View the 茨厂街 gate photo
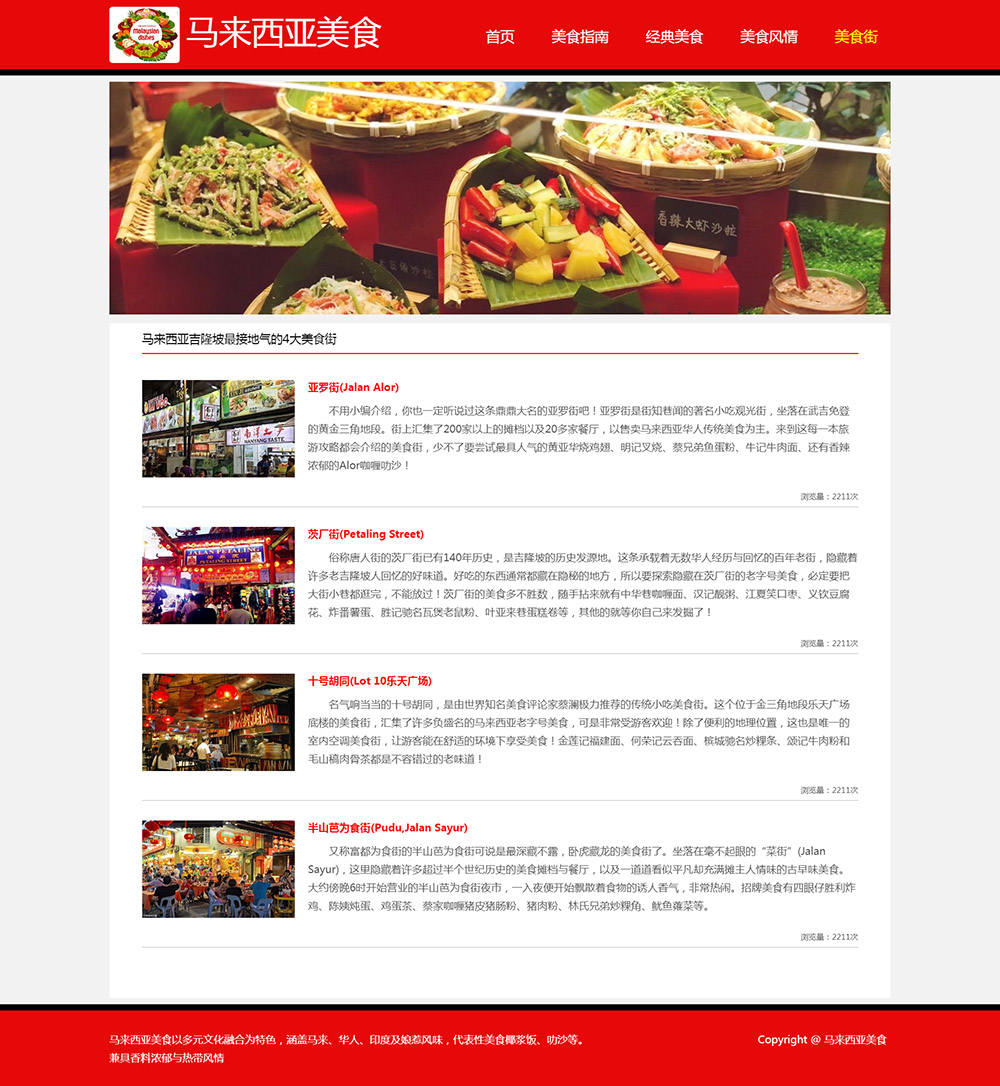The height and width of the screenshot is (1086, 1000). click(218, 575)
